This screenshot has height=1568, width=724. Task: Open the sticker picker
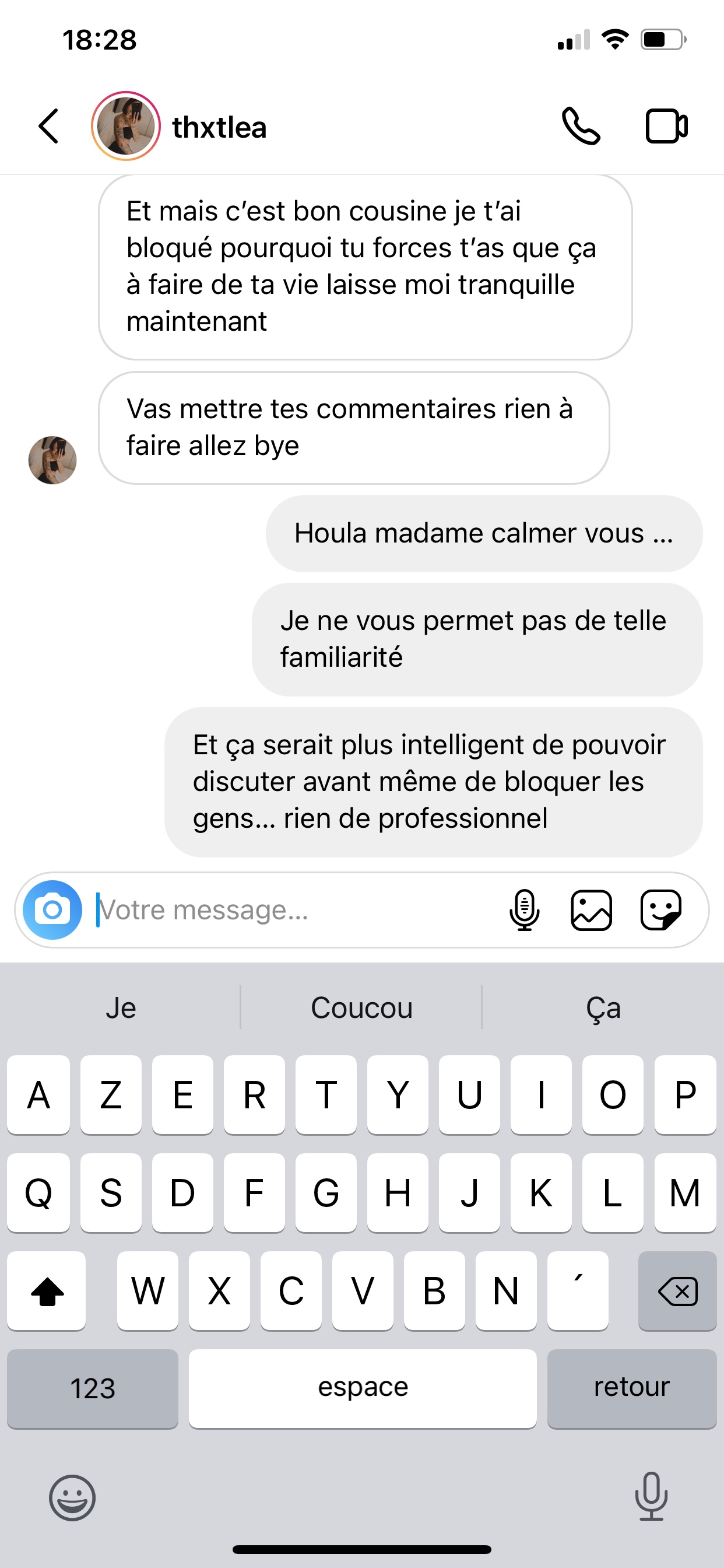click(x=660, y=910)
